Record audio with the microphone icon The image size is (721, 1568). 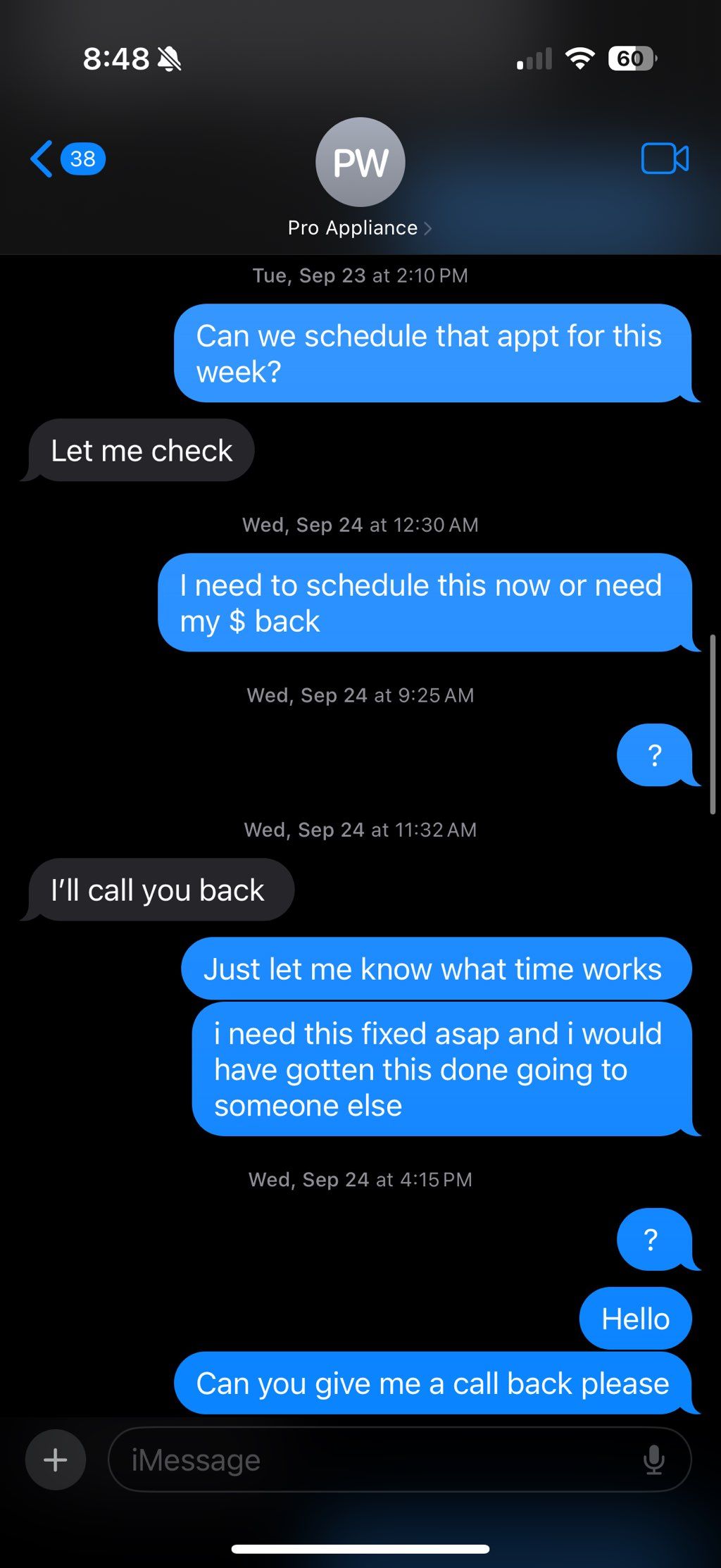653,1460
